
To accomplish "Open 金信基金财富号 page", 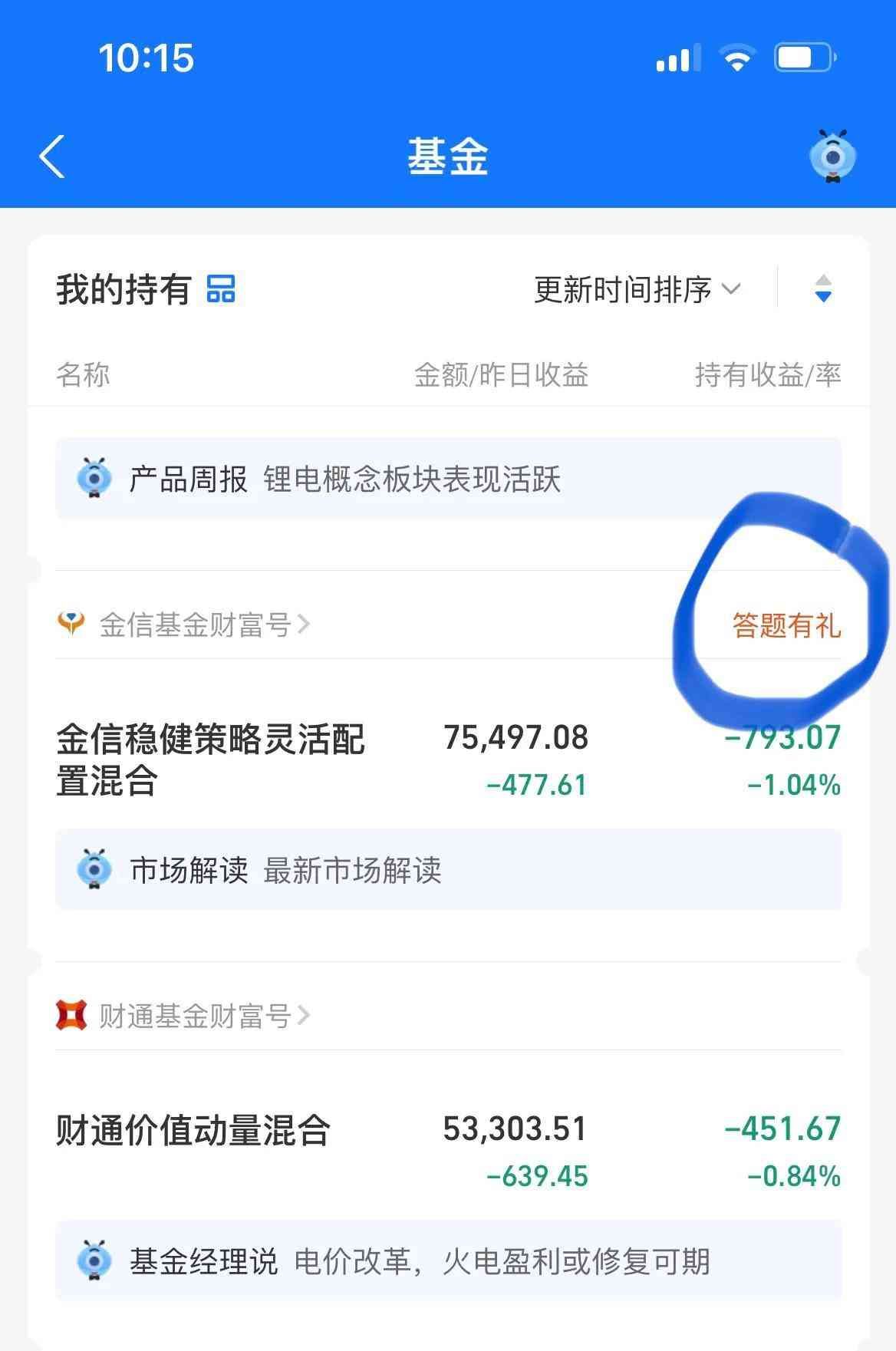I will pos(196,624).
